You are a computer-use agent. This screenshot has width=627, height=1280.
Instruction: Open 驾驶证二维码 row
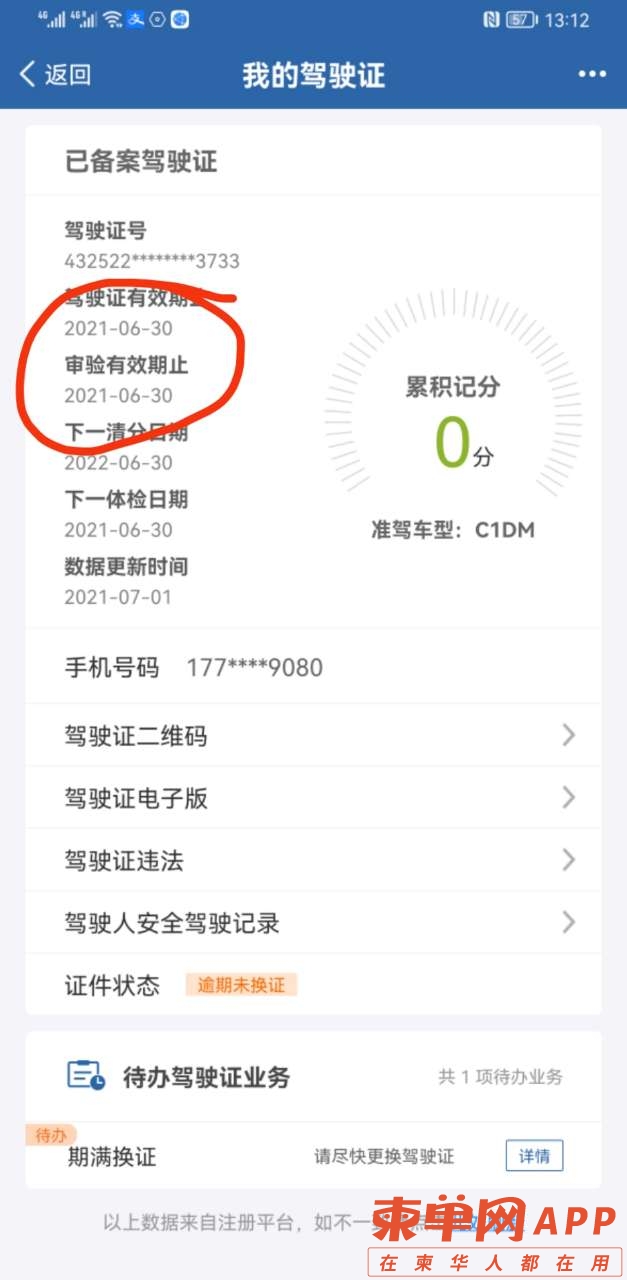tap(313, 736)
